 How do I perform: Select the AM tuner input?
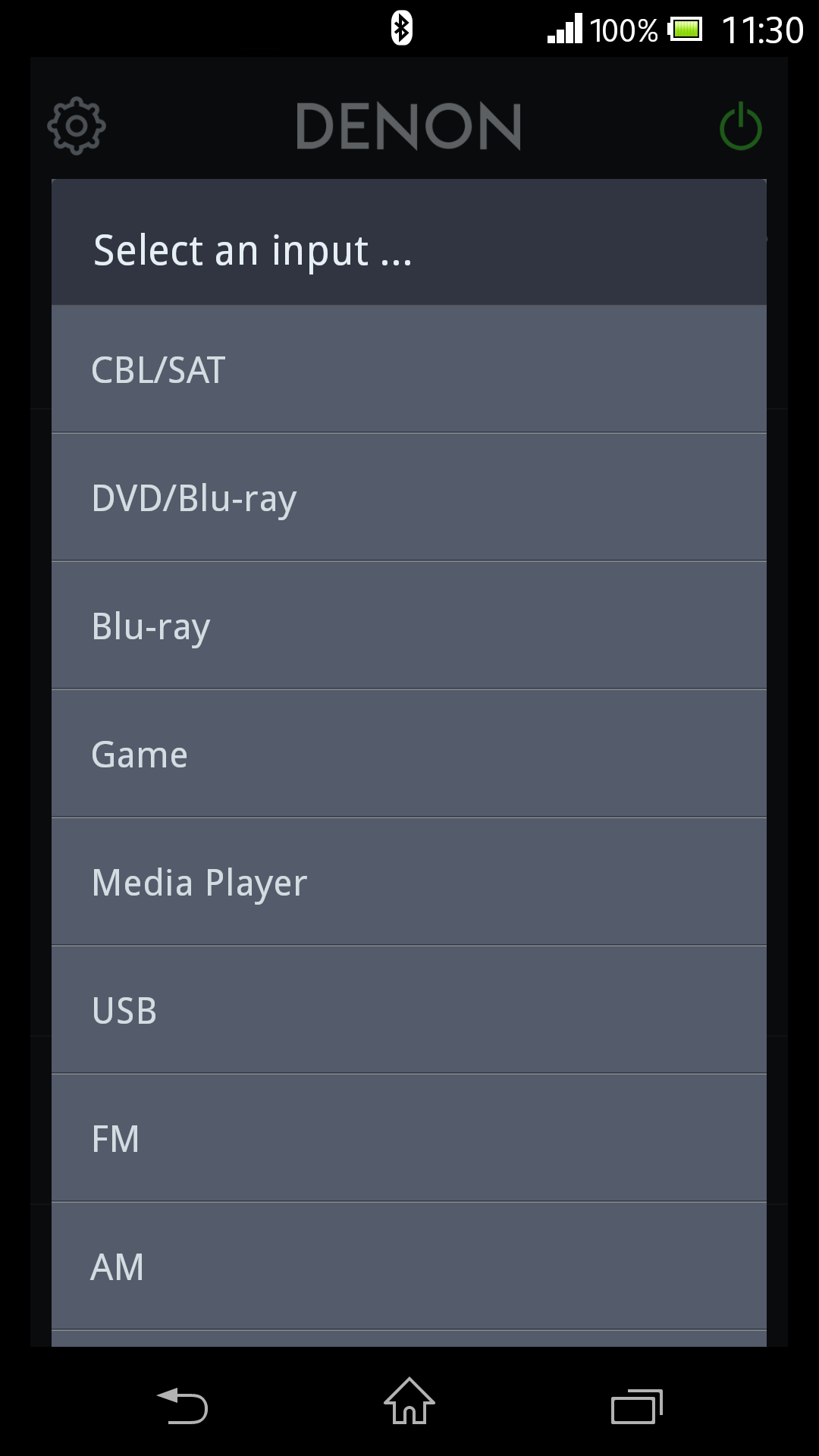(x=409, y=1266)
